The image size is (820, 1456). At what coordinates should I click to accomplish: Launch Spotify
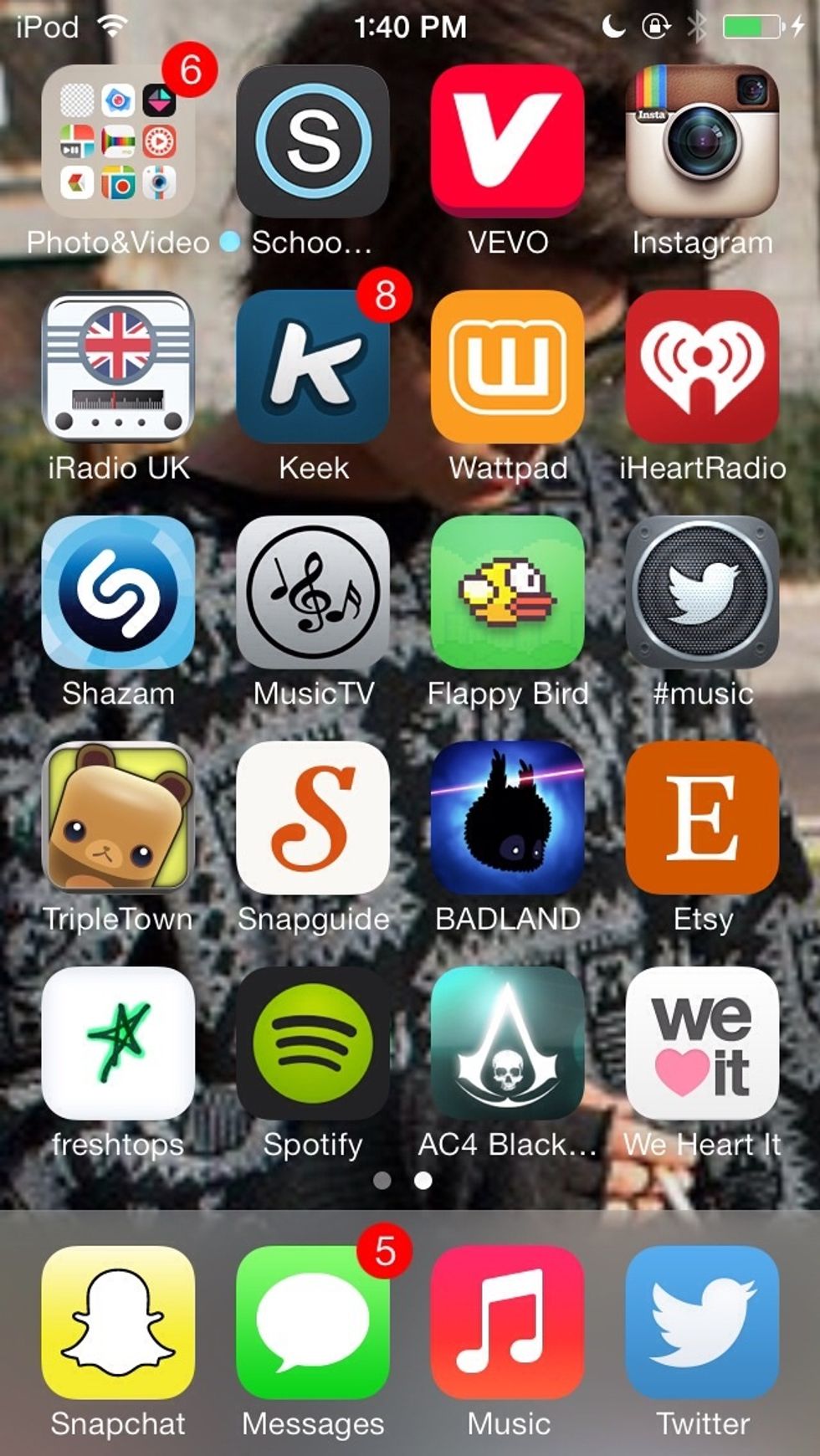(x=313, y=1046)
